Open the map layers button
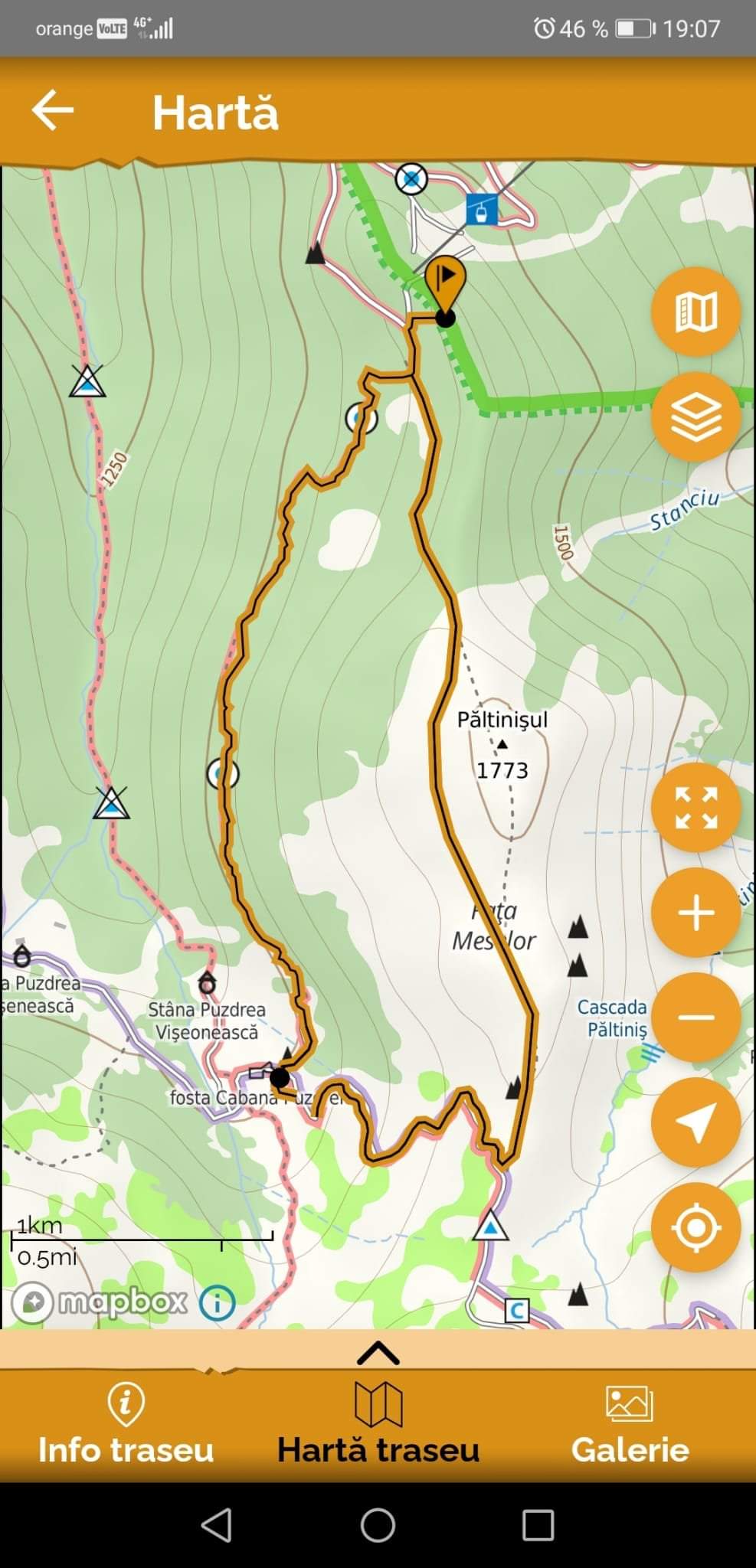The image size is (756, 1568). click(x=695, y=416)
